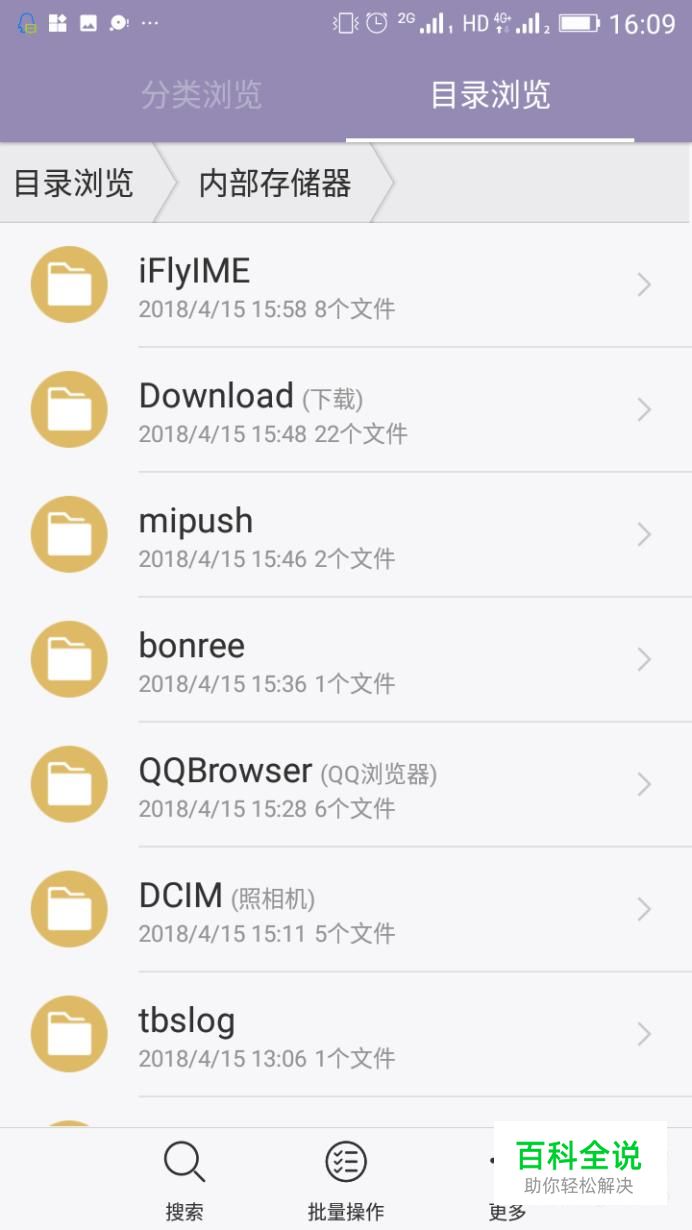Open the mipush folder
This screenshot has height=1230, width=692.
coord(346,535)
